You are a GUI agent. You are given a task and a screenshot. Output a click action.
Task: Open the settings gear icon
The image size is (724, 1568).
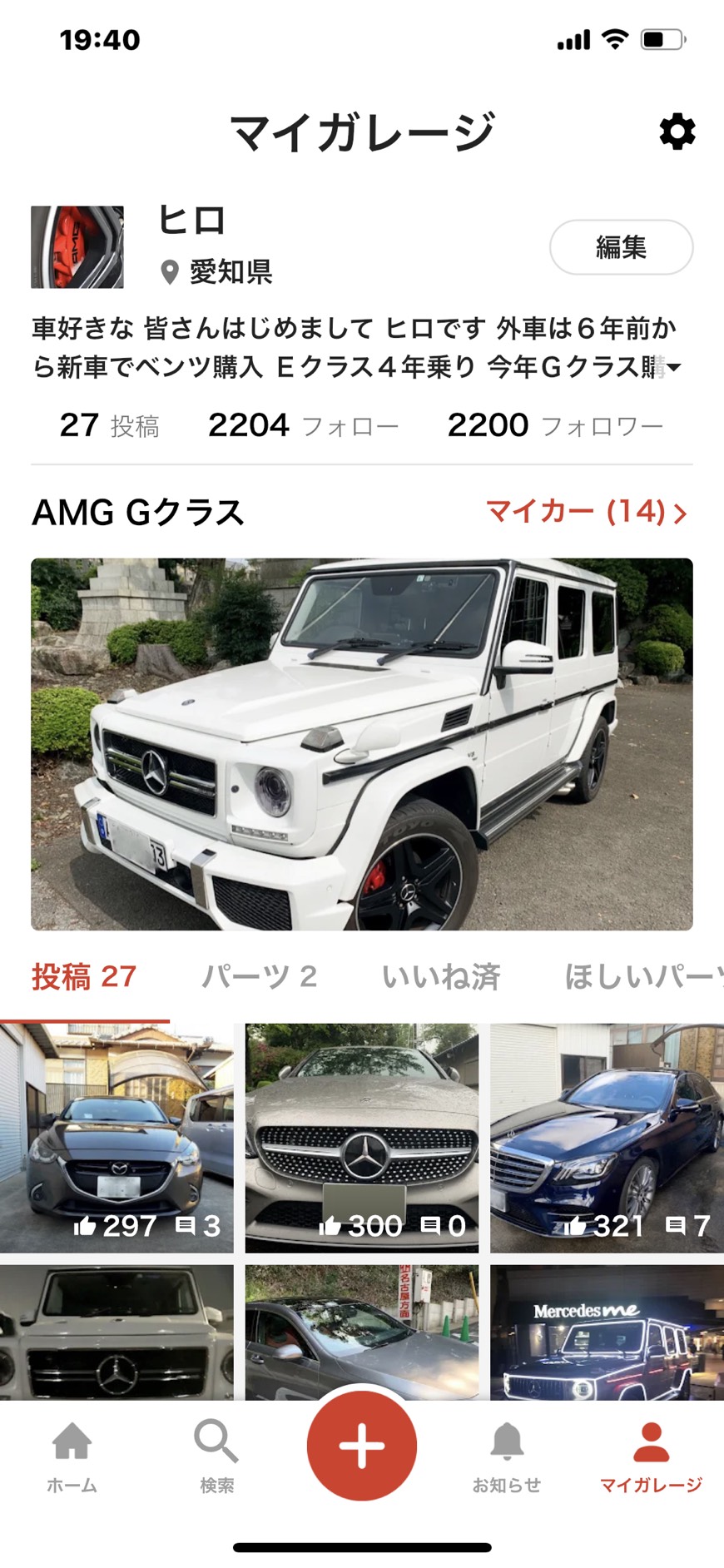pyautogui.click(x=677, y=131)
